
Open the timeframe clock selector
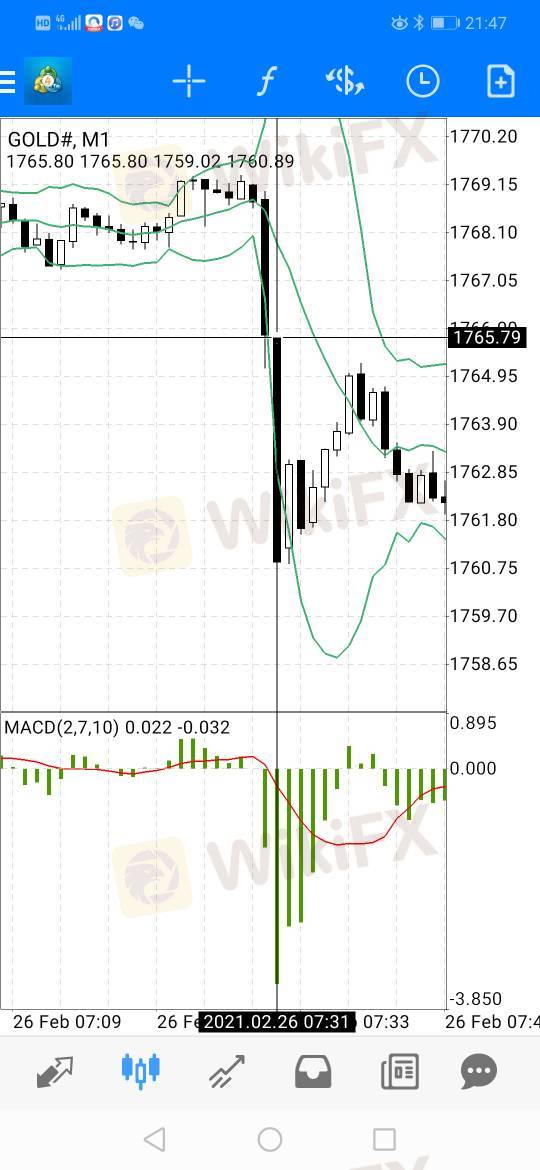point(422,81)
